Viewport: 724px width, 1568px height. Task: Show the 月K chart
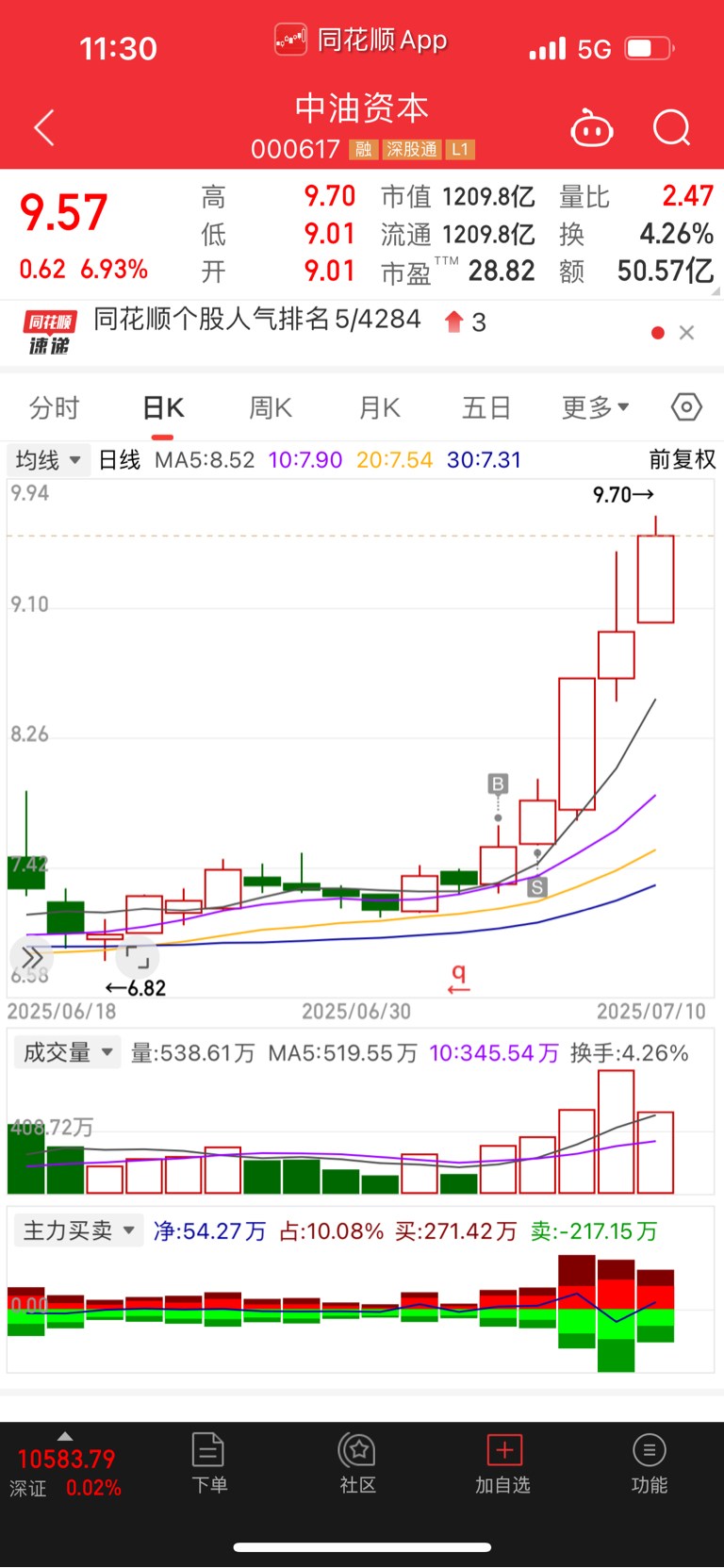tap(380, 407)
